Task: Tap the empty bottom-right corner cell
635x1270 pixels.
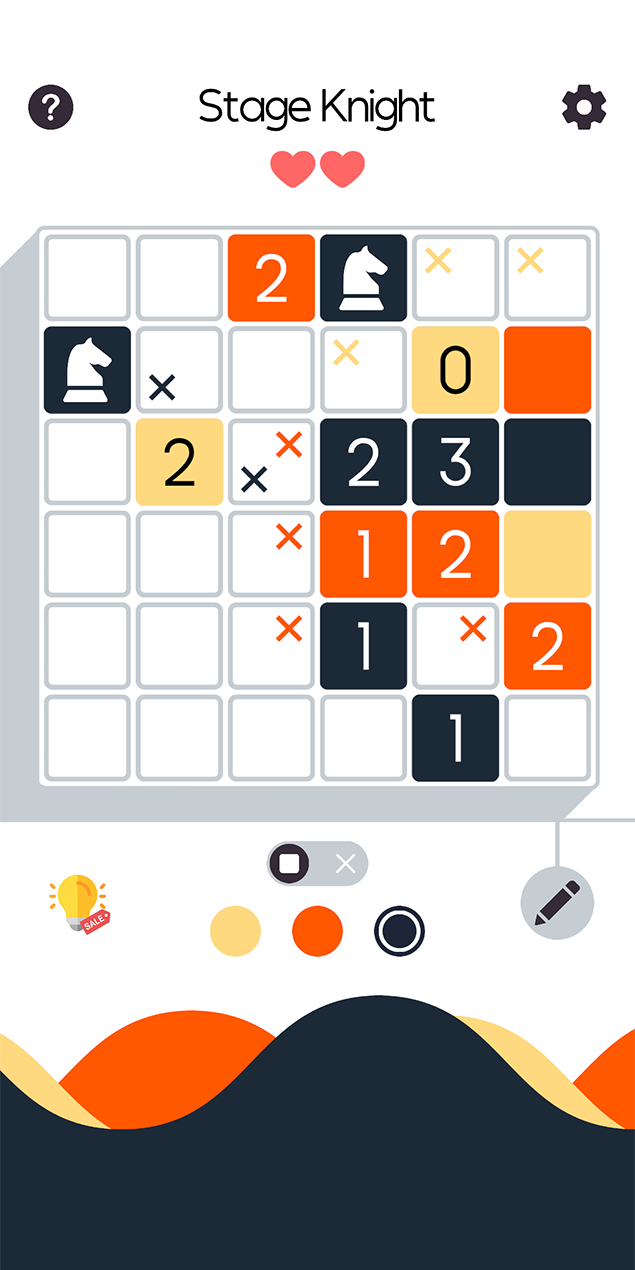Action: coord(547,738)
